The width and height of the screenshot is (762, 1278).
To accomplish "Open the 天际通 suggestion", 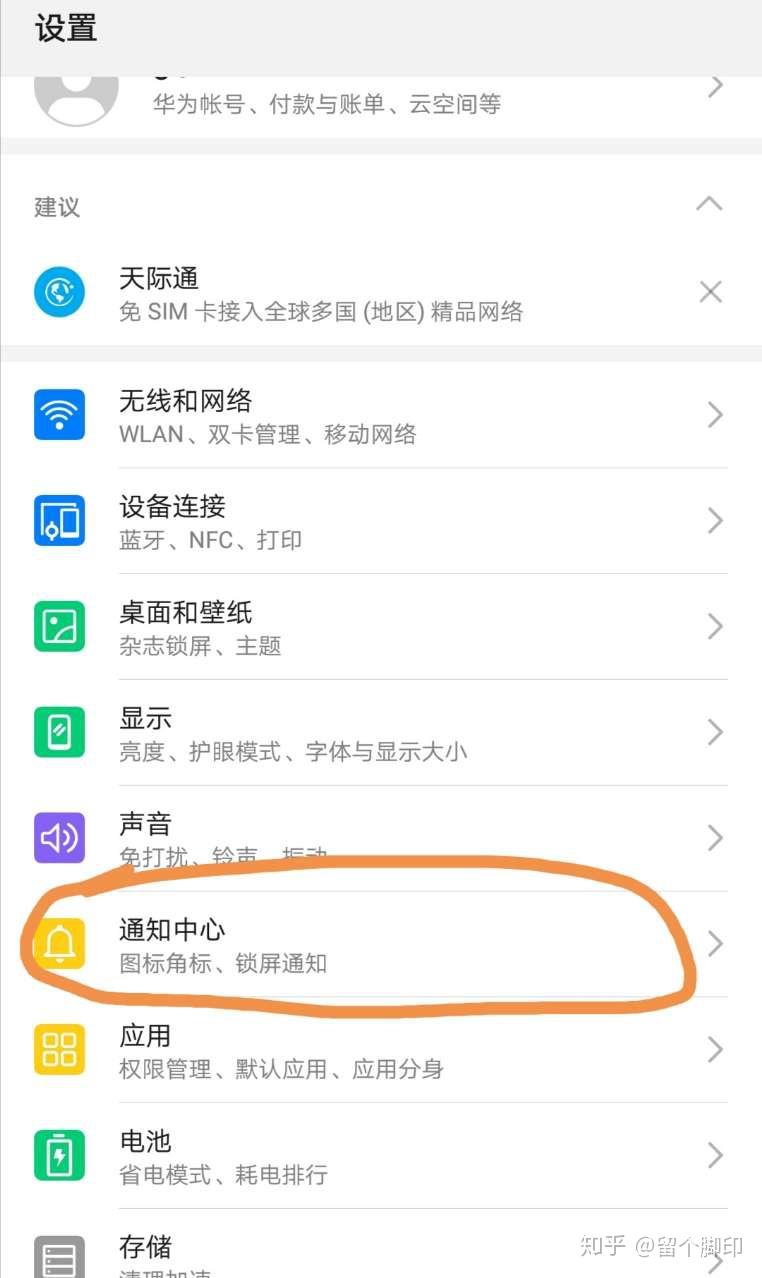I will [320, 293].
